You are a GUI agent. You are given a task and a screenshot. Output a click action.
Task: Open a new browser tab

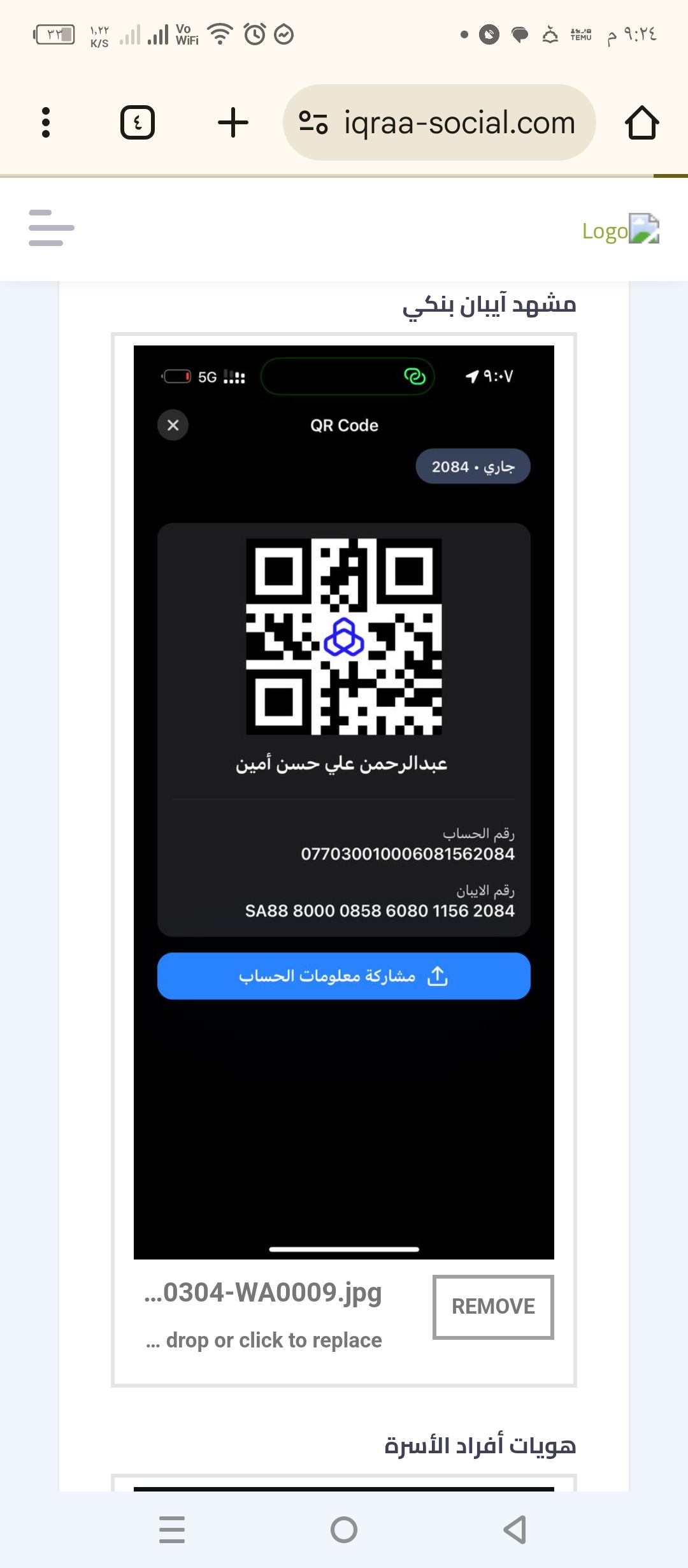point(233,122)
